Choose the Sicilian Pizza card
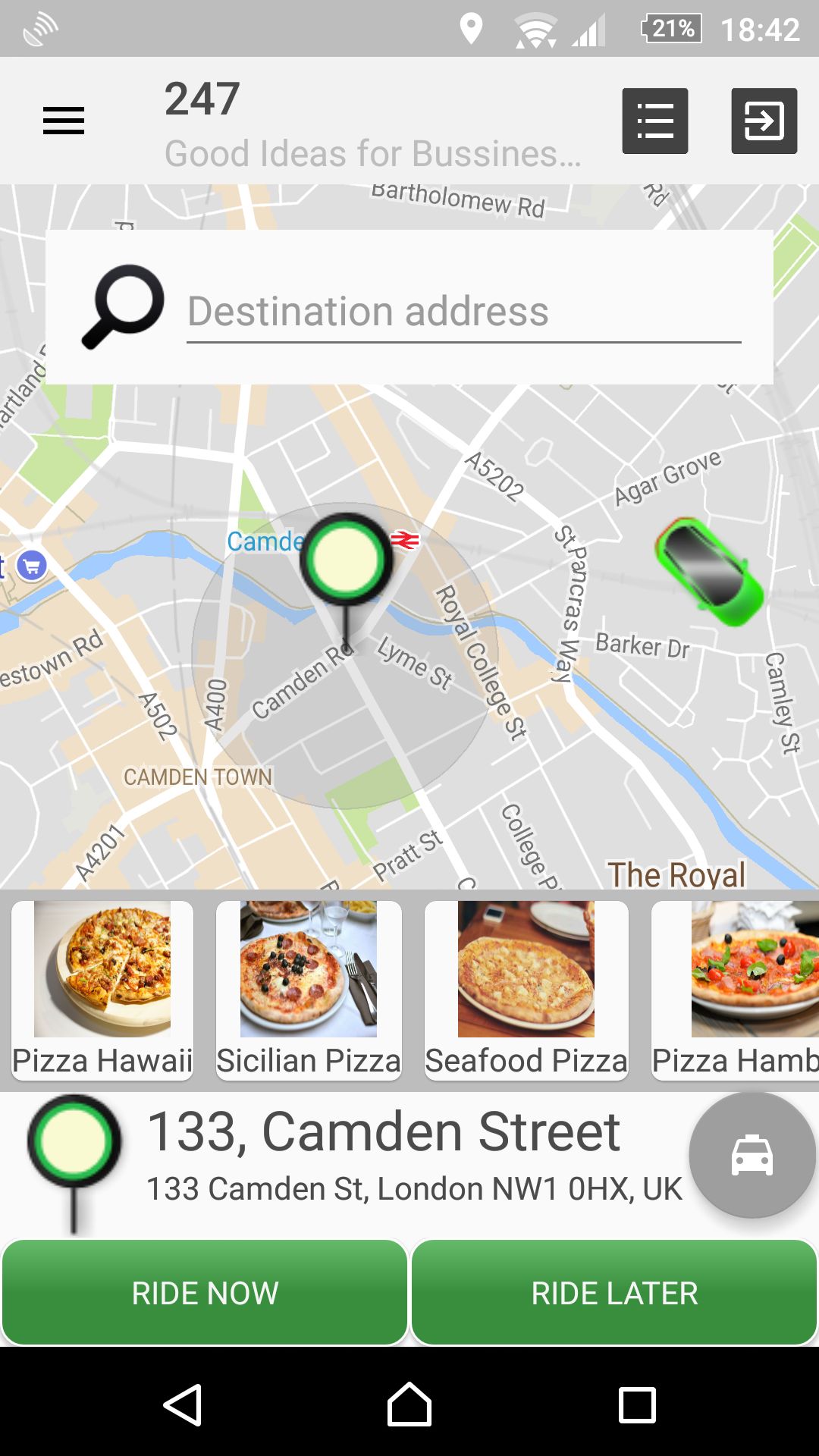 point(309,989)
